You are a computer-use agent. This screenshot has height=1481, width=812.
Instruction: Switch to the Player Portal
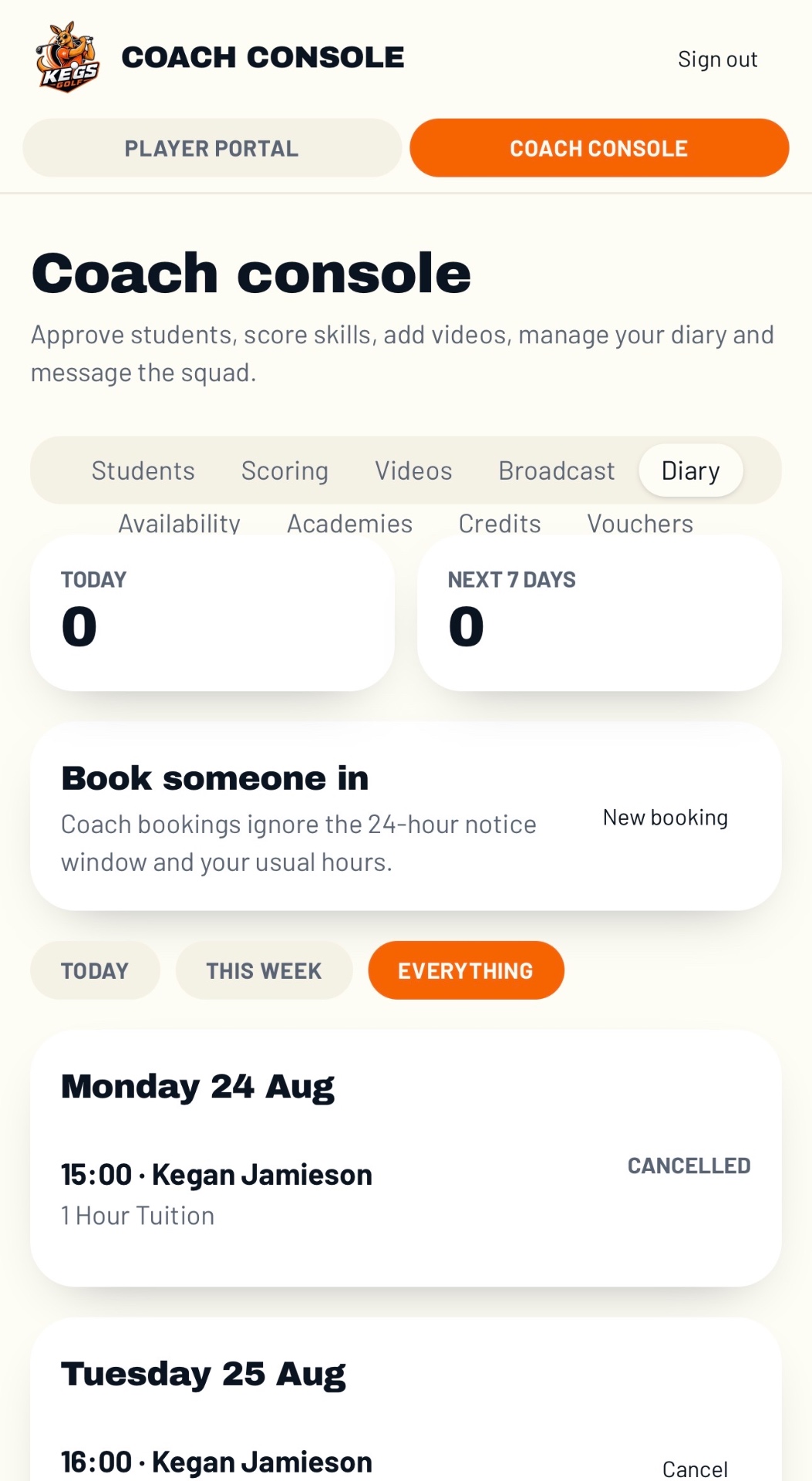(x=212, y=148)
